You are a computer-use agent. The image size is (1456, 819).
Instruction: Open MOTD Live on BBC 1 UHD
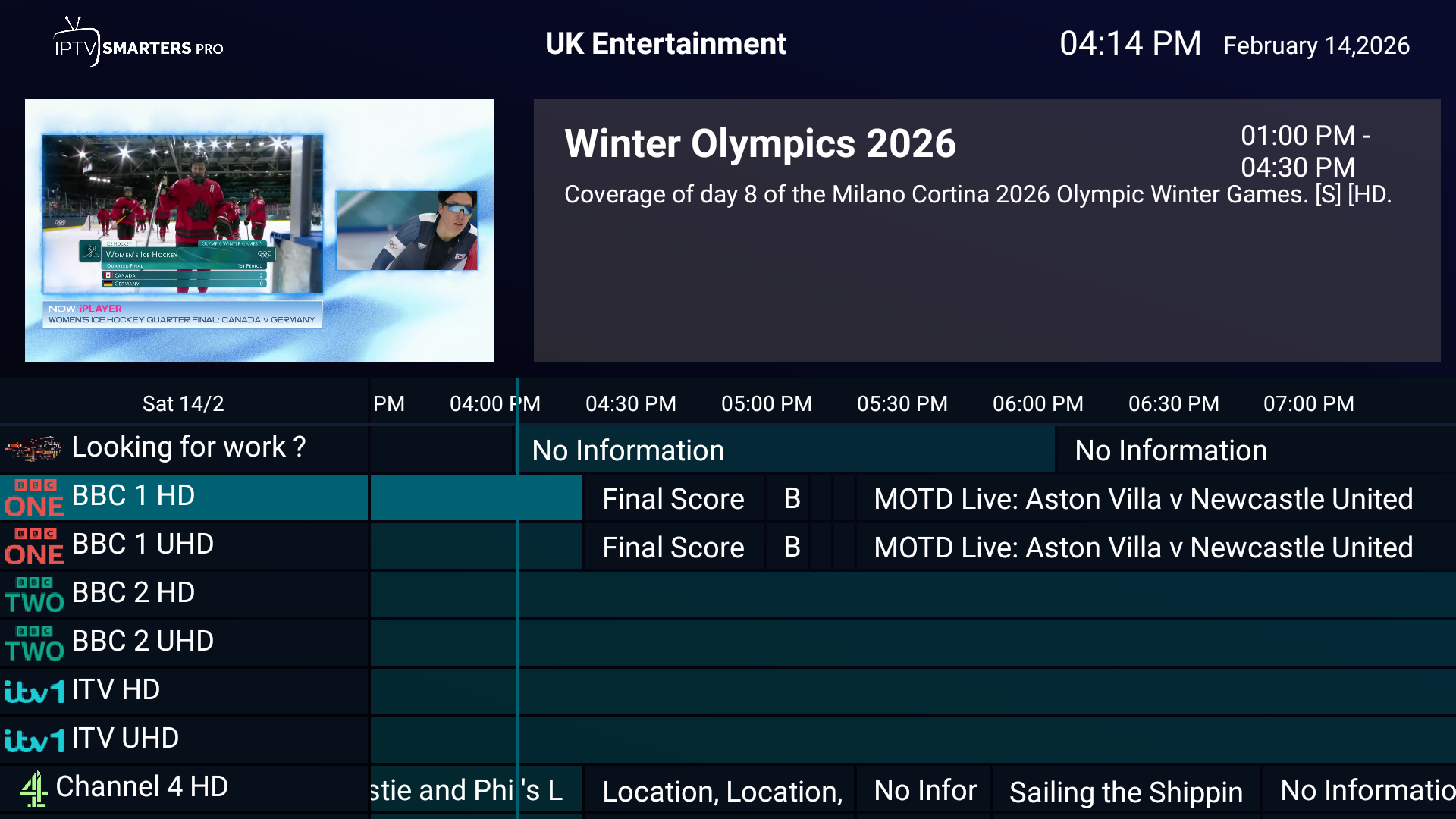click(x=1143, y=548)
